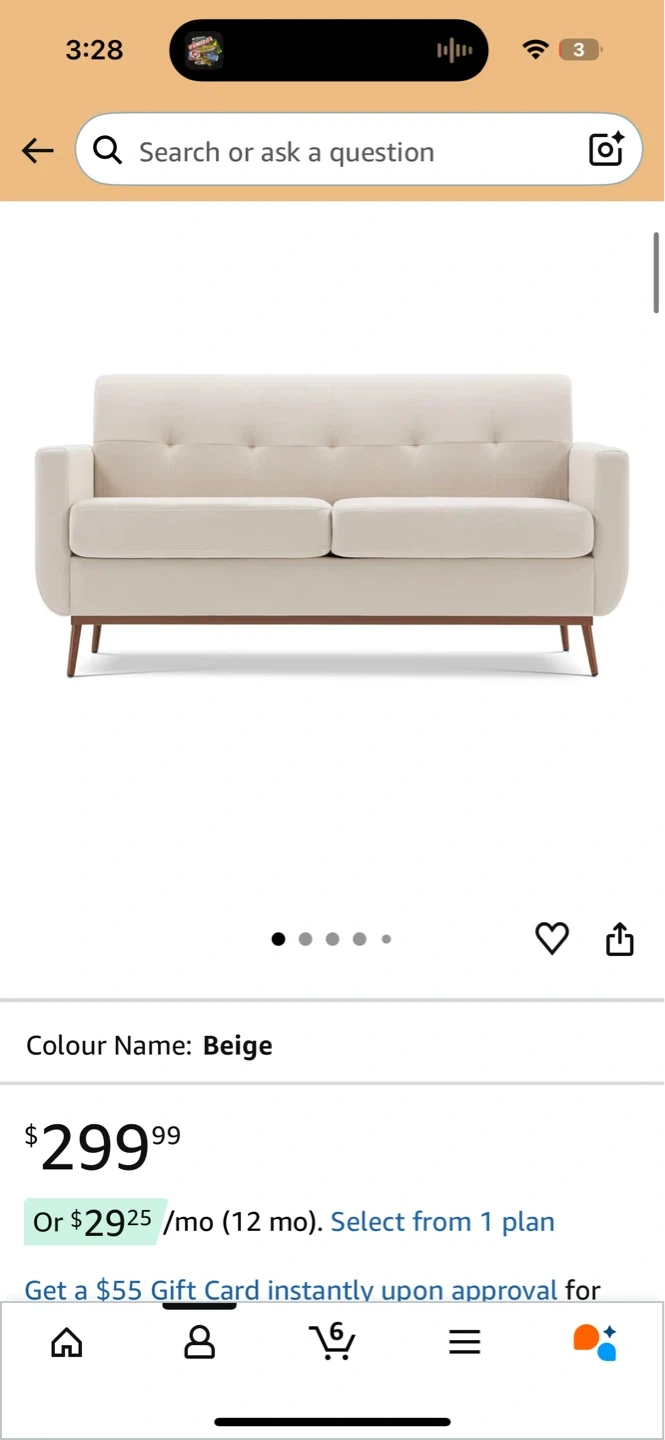Open the hamburger menu tab
The image size is (665, 1440).
[x=464, y=1342]
